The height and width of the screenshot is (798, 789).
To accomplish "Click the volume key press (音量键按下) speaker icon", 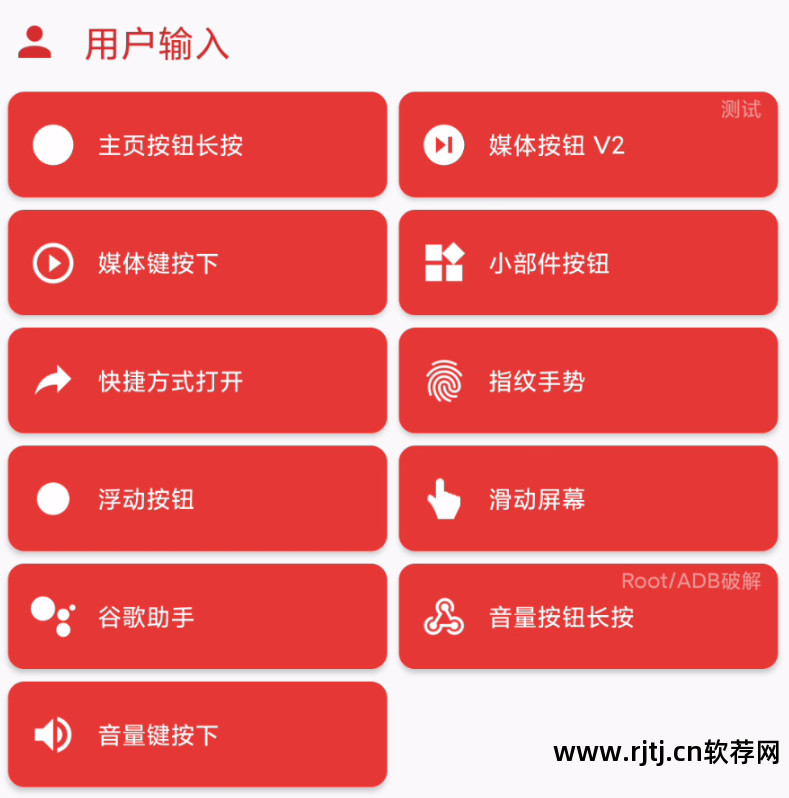I will [x=52, y=733].
